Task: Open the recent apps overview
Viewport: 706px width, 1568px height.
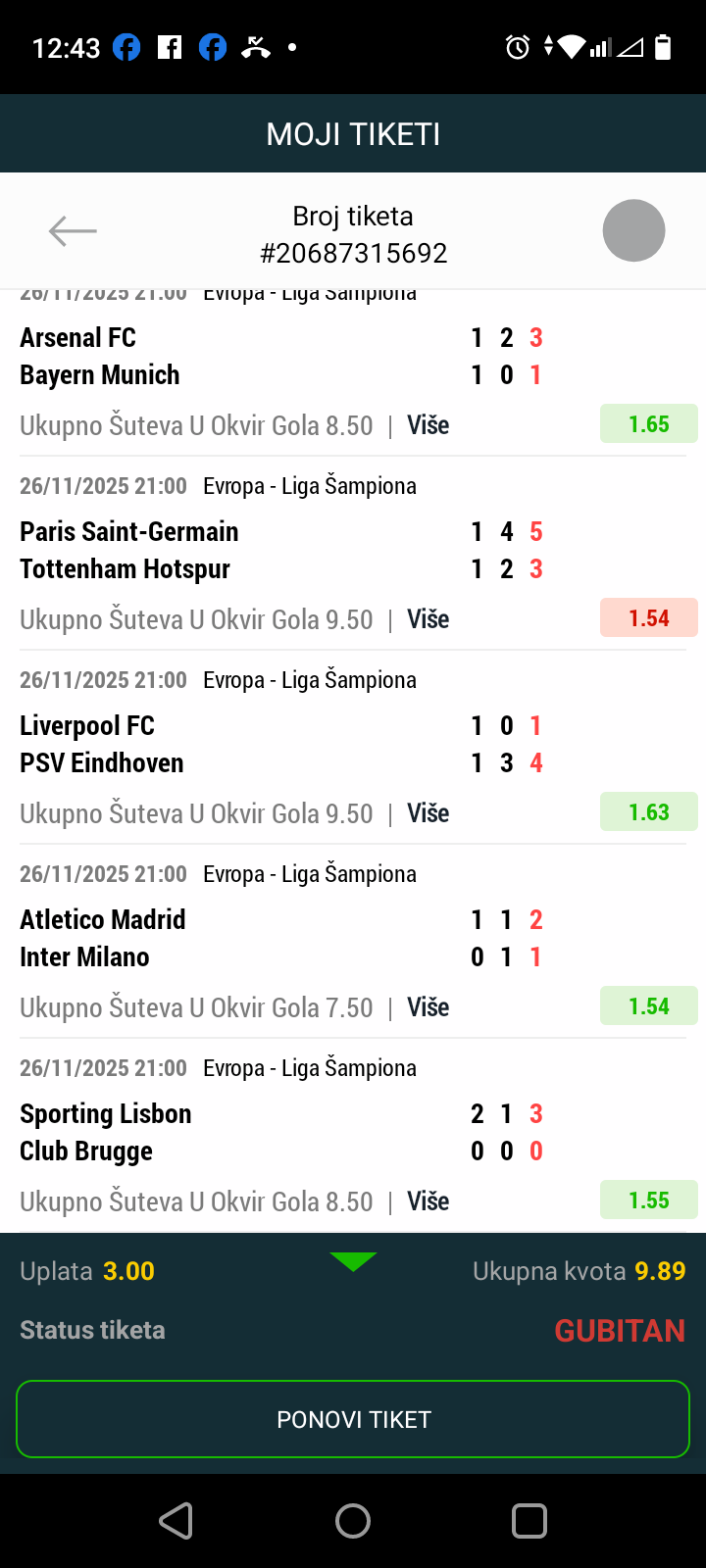Action: point(529,1521)
